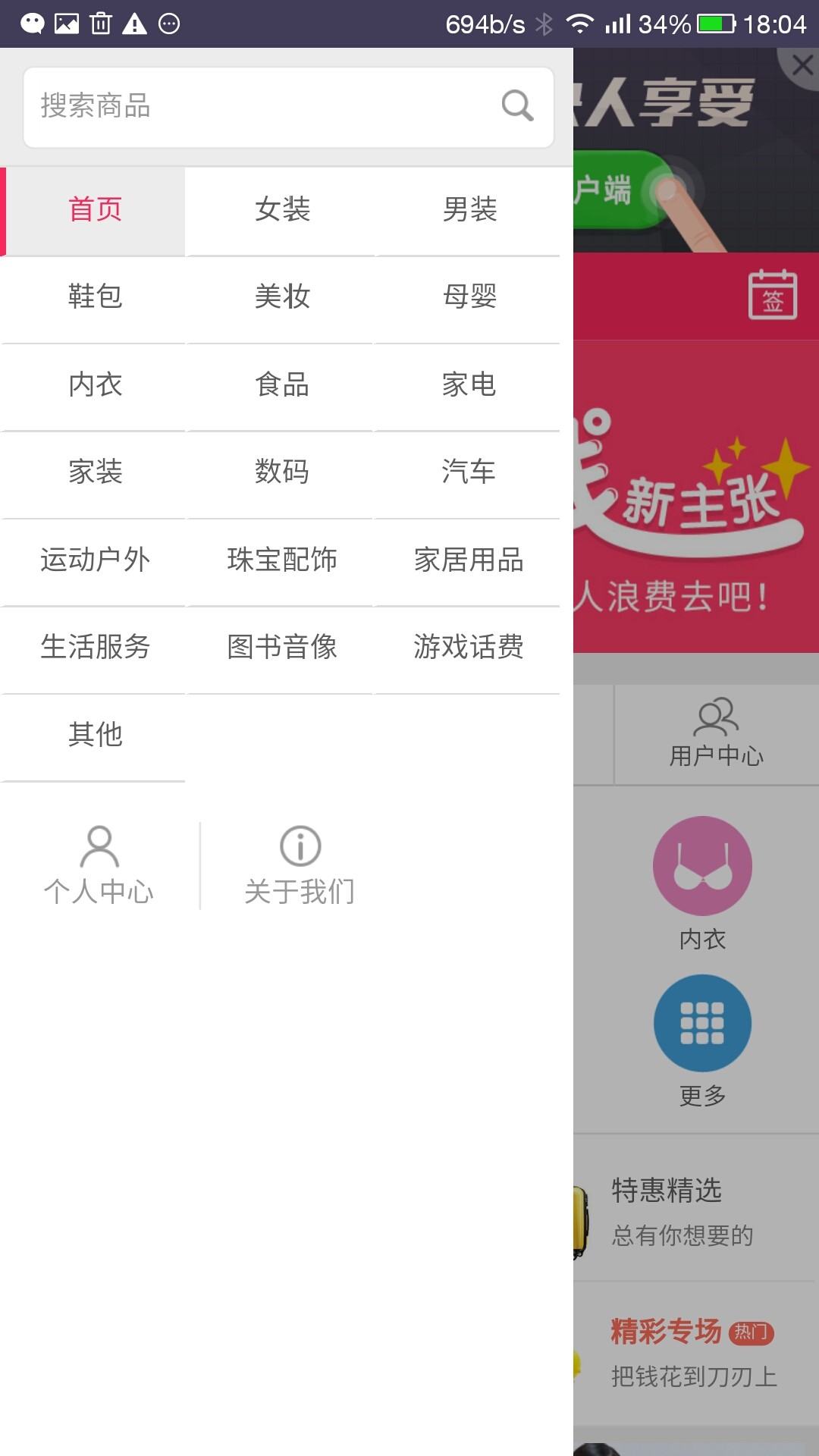
Task: Open the 女装 category
Action: tap(281, 210)
